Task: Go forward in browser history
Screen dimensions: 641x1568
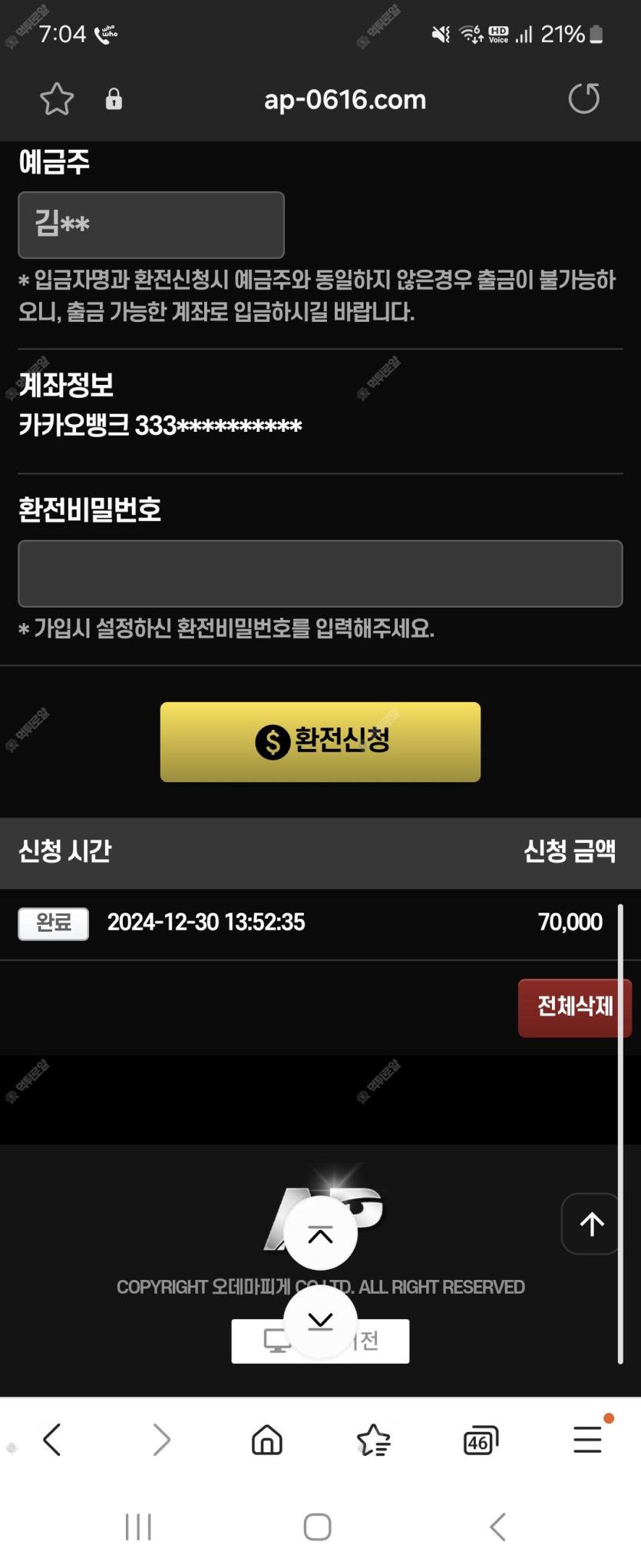Action: coord(160,1440)
